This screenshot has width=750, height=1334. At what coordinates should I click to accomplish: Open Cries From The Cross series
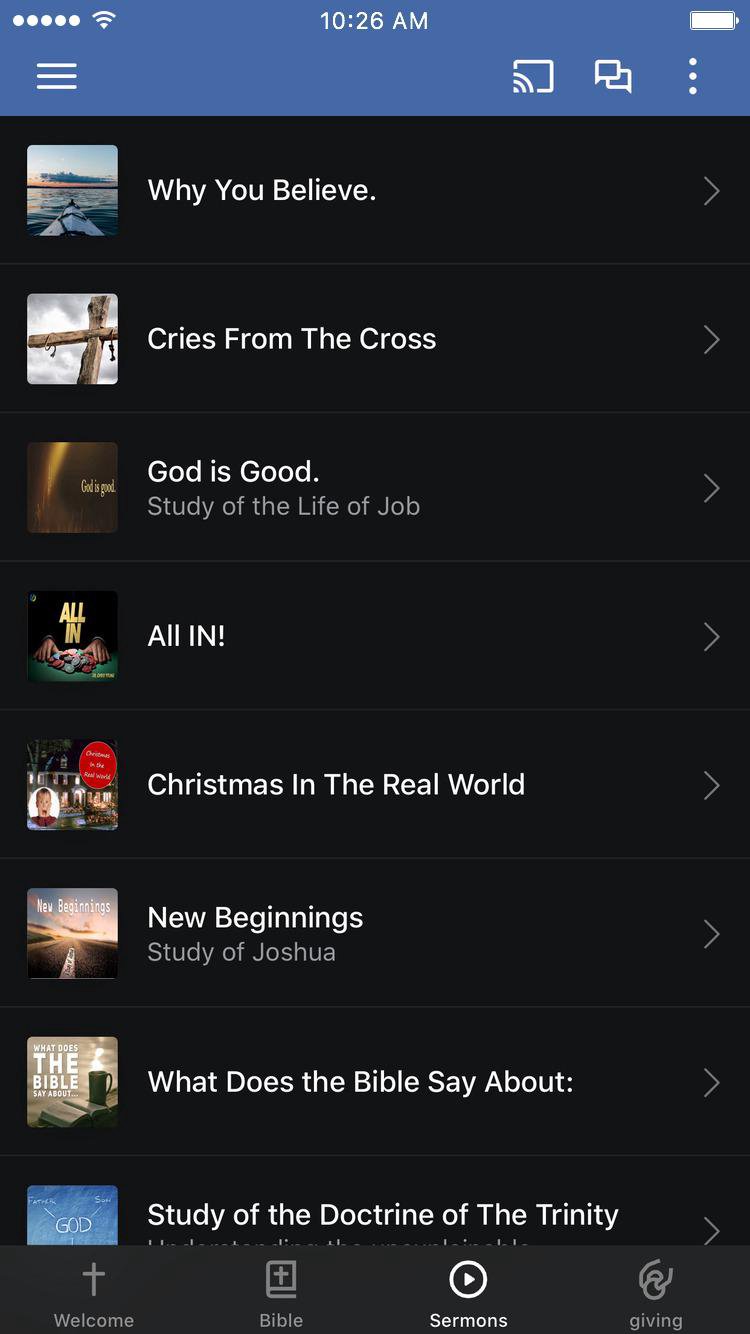point(375,339)
